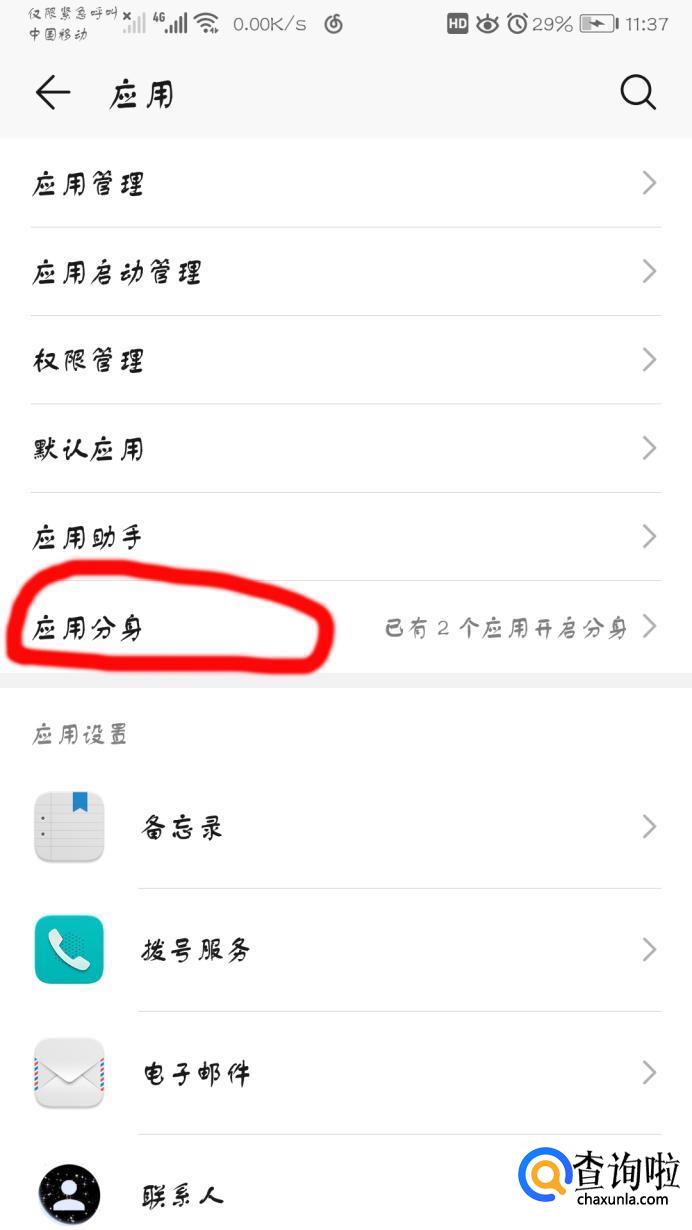The width and height of the screenshot is (692, 1230).
Task: Open 应用分身 settings
Action: click(x=345, y=627)
